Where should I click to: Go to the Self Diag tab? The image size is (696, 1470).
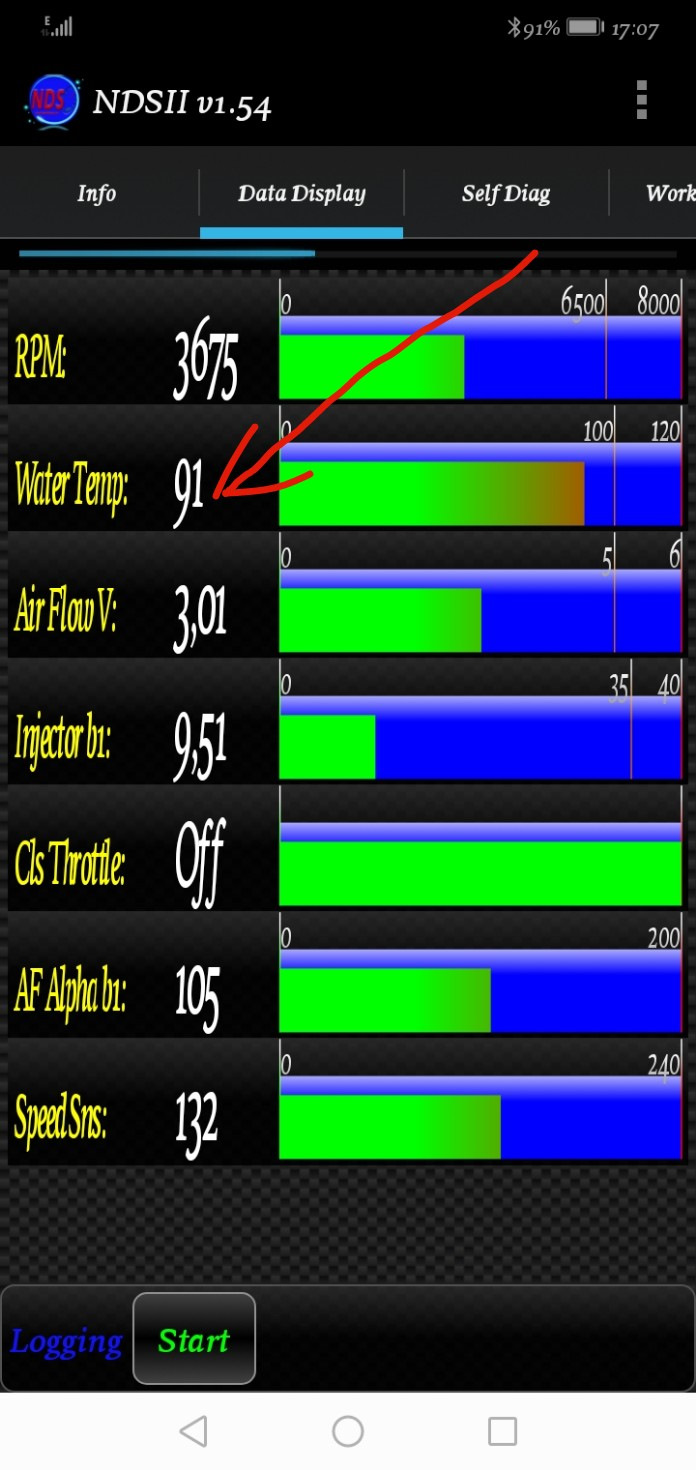[x=506, y=193]
